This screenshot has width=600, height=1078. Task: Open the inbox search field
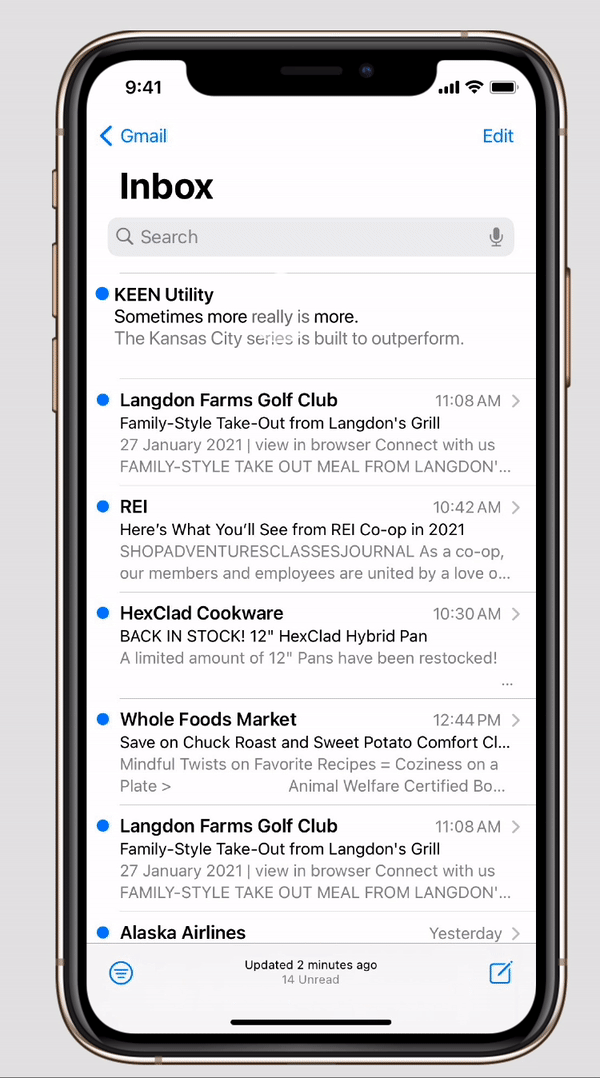click(x=300, y=237)
